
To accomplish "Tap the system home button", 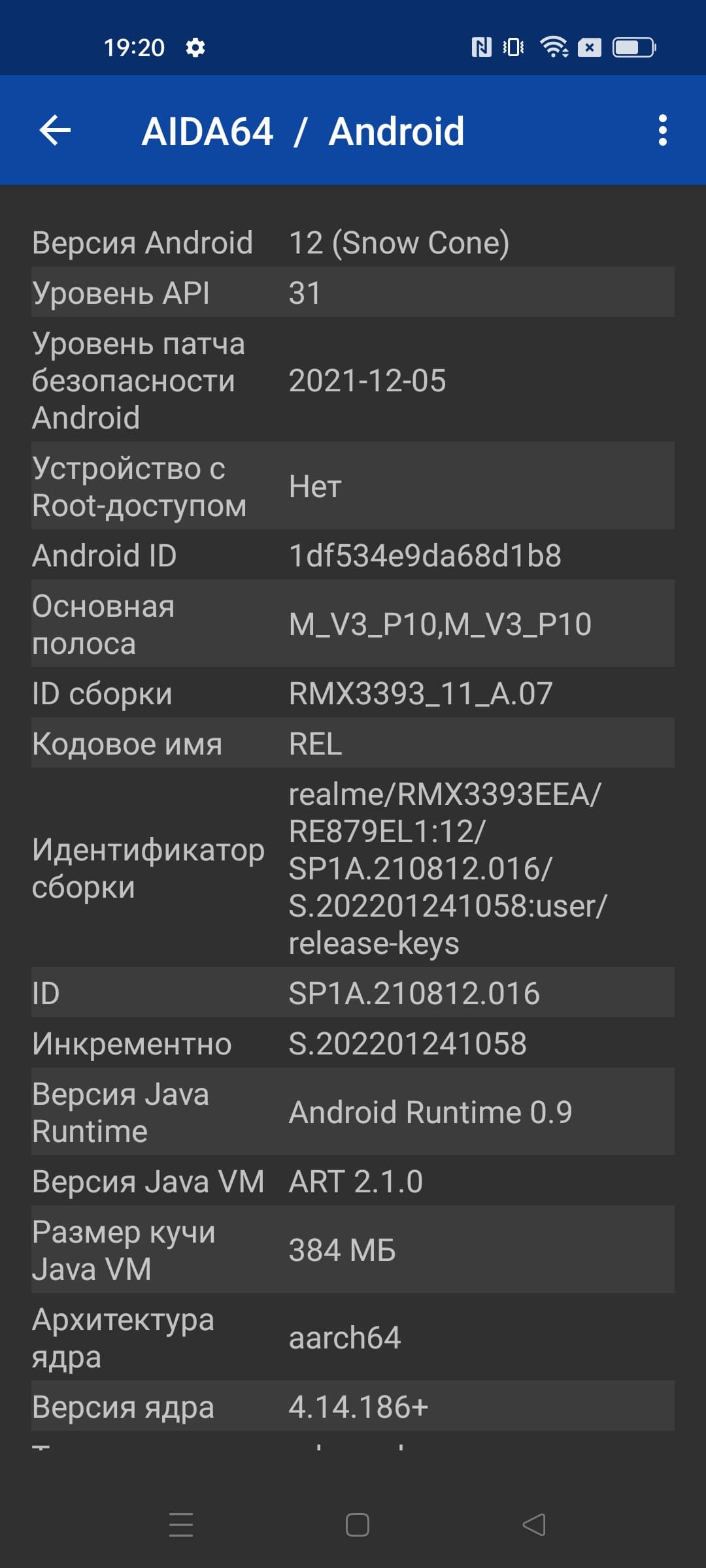I will tap(357, 1525).
